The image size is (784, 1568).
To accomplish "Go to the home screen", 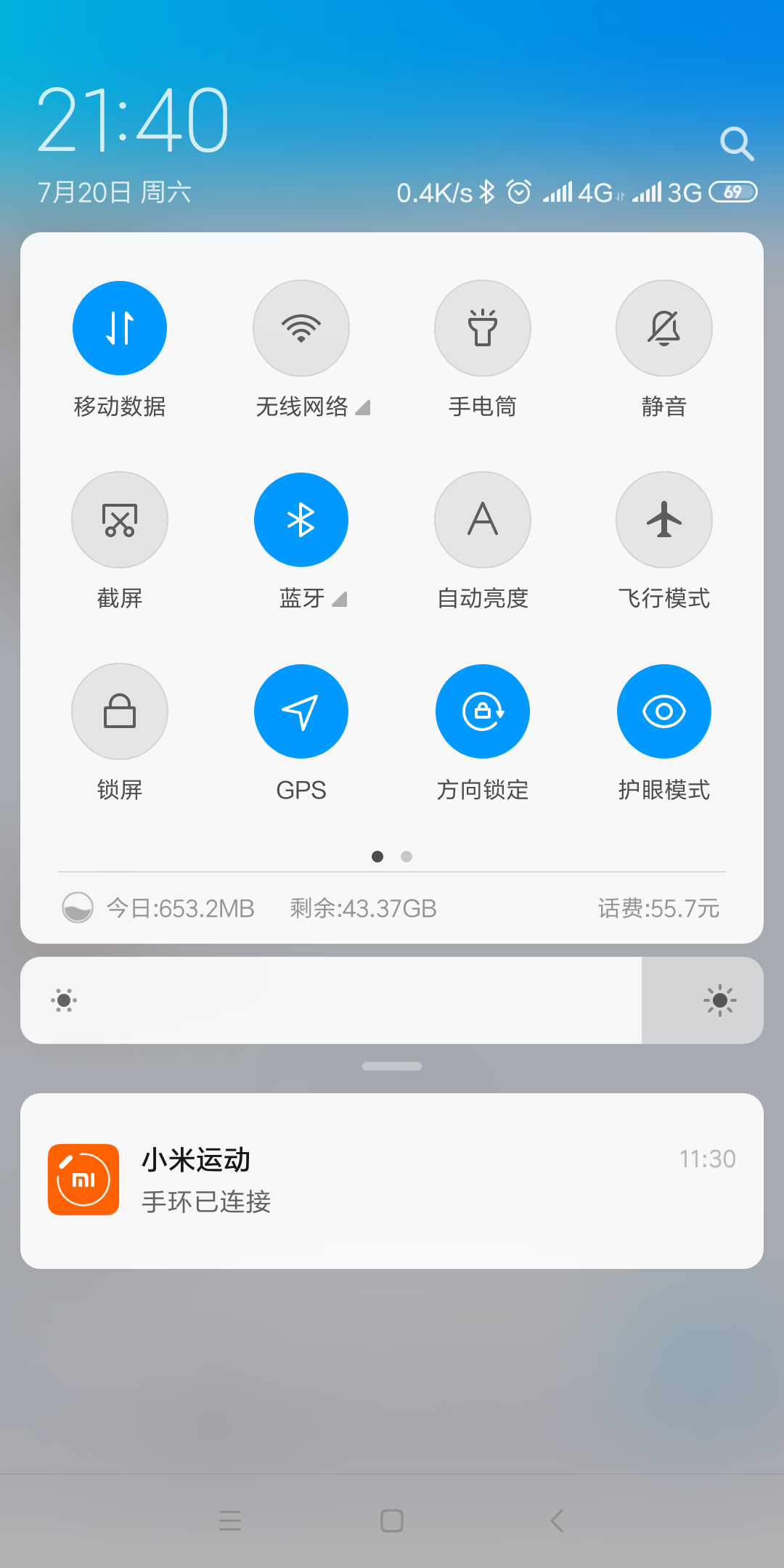I will (x=392, y=1521).
